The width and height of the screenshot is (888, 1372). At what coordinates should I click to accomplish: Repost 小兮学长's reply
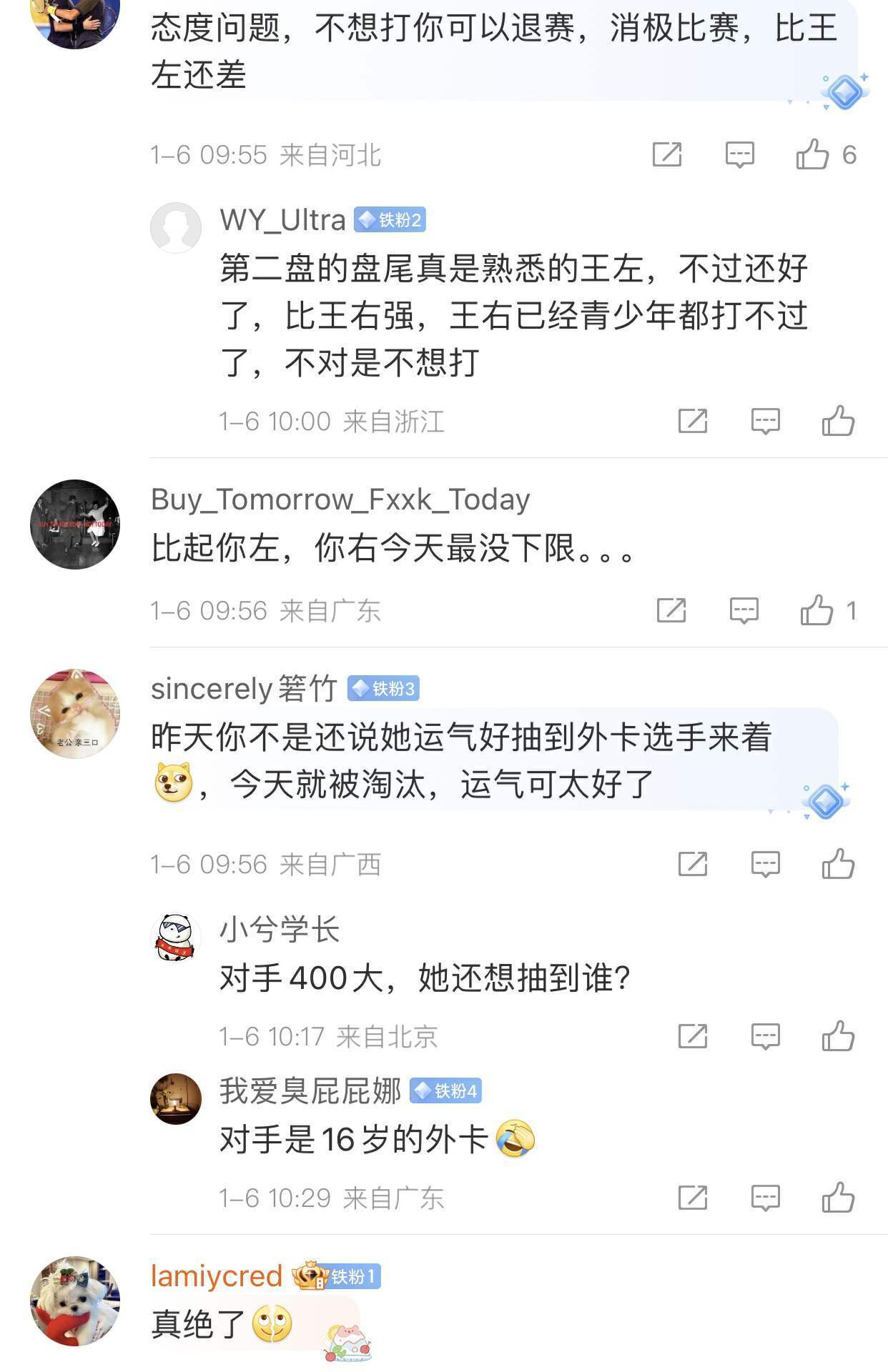tap(693, 1035)
